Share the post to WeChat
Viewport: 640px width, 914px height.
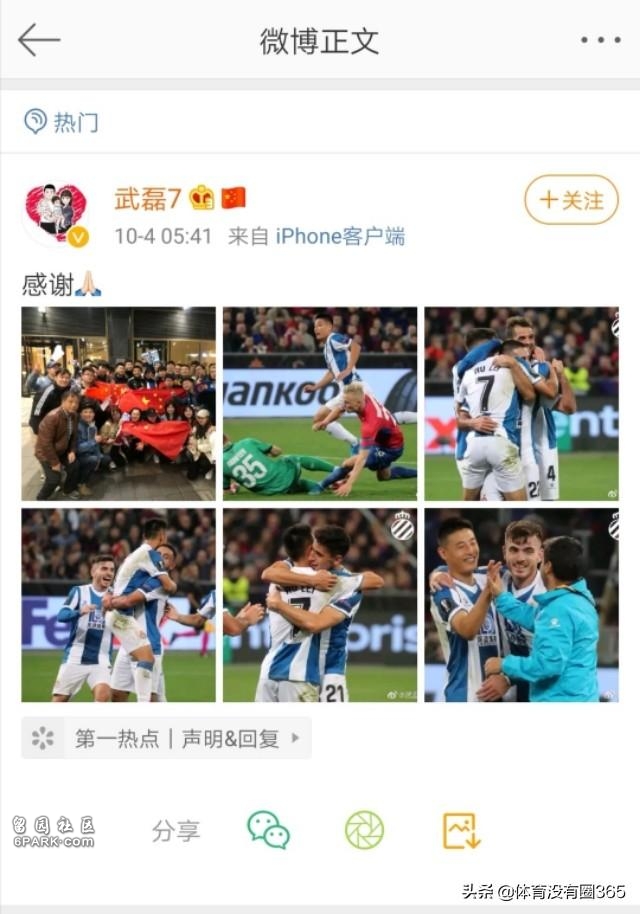point(268,830)
